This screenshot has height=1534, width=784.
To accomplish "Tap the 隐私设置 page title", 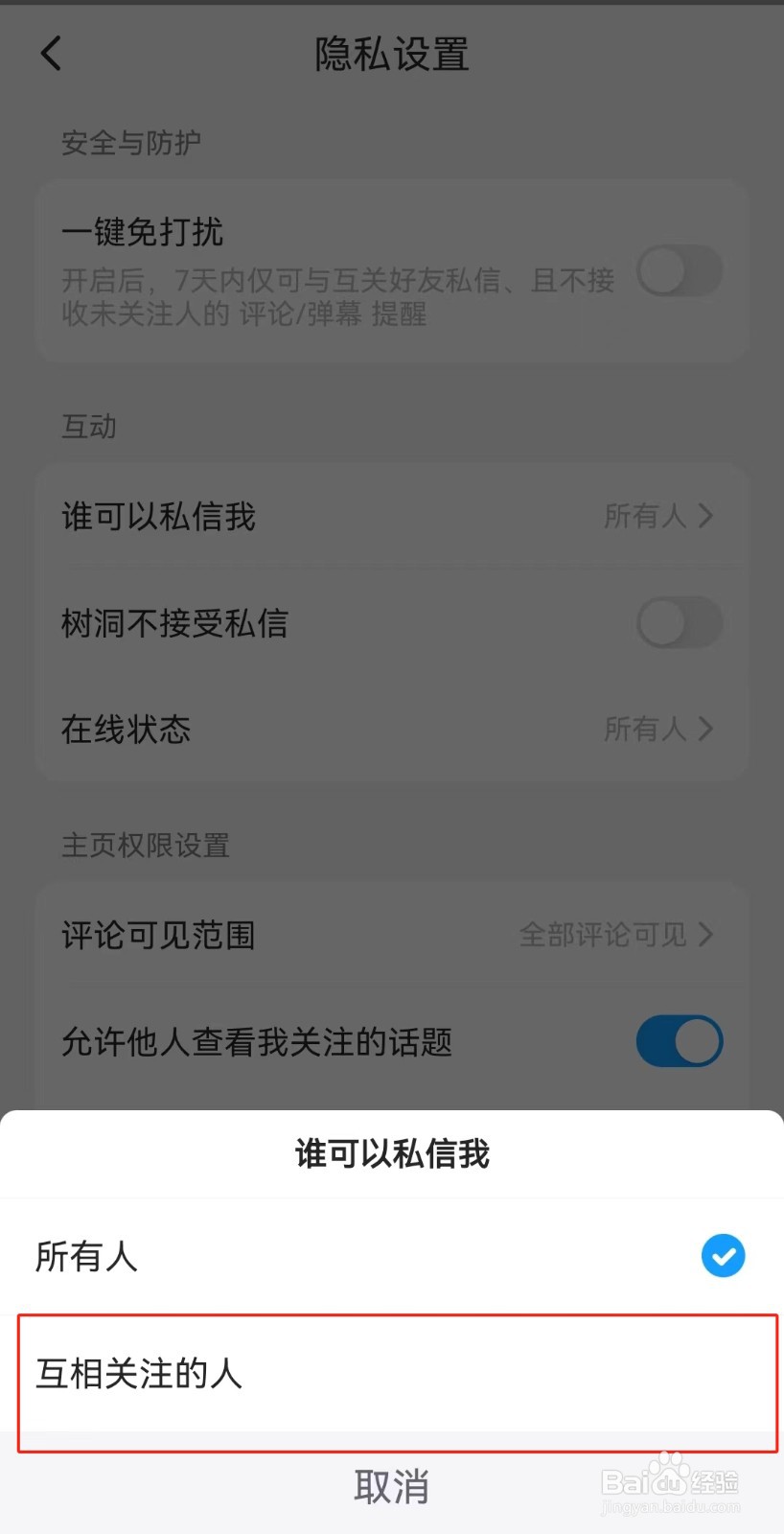I will [x=391, y=55].
